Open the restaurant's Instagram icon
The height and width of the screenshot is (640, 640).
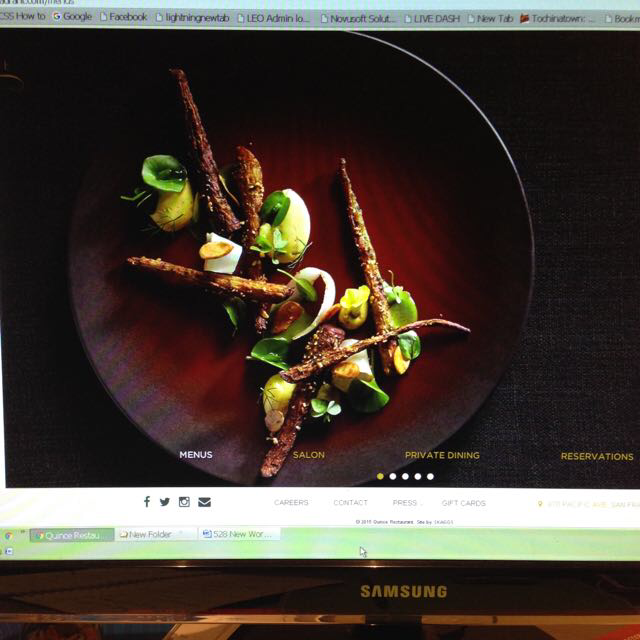[184, 502]
